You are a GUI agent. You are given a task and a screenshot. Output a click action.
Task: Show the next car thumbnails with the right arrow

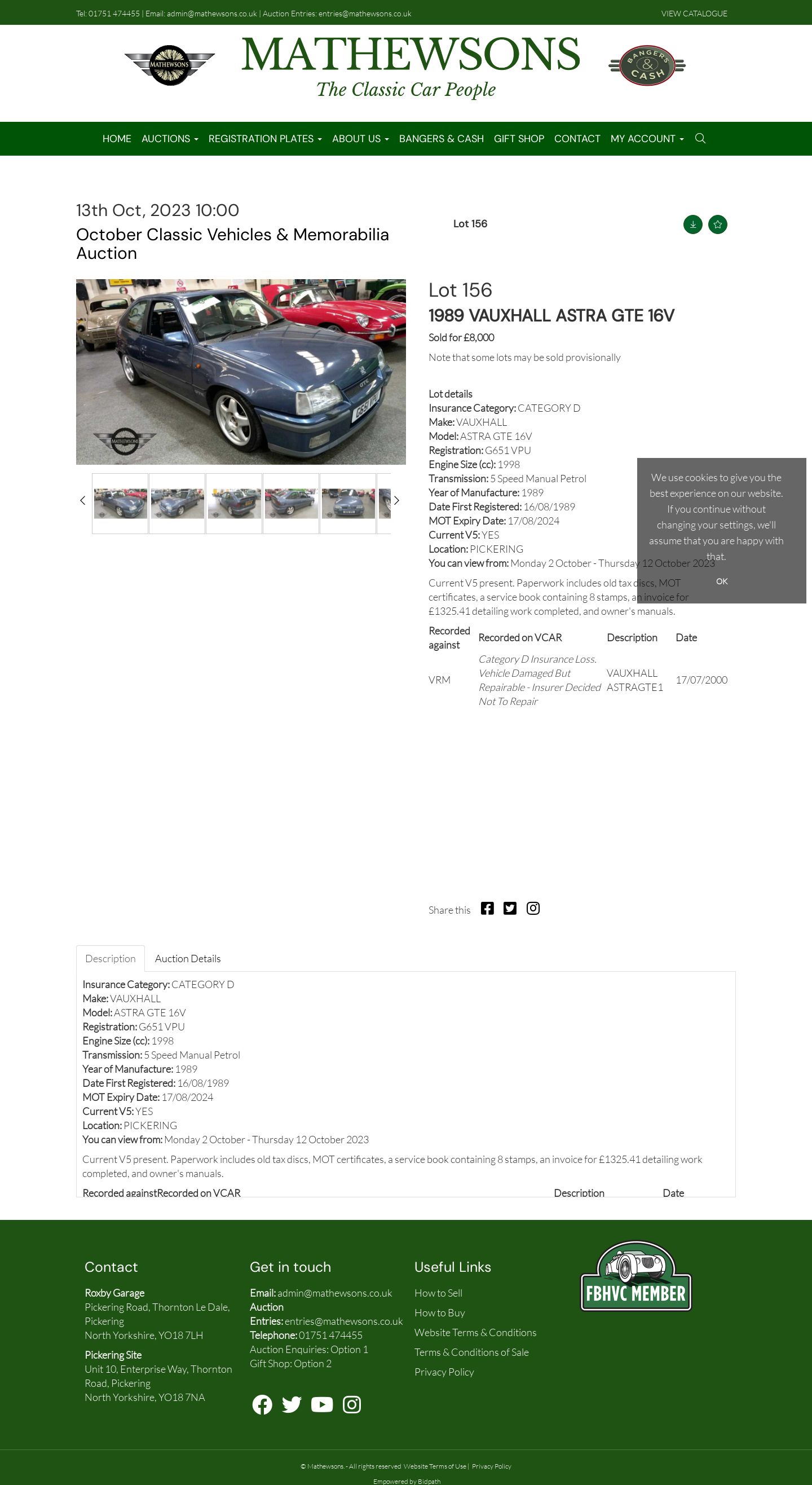[x=396, y=500]
